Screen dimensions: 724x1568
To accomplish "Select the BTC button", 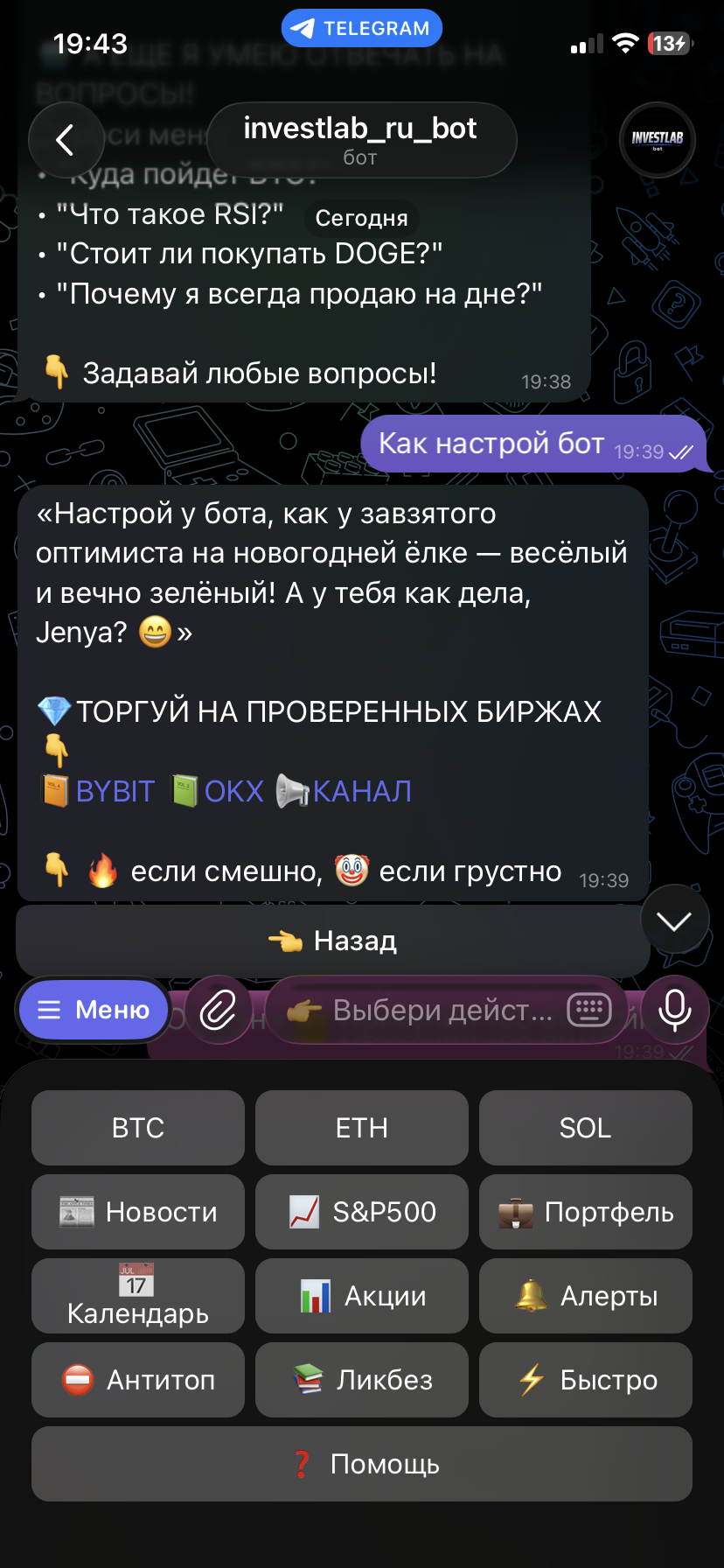I will point(138,1128).
